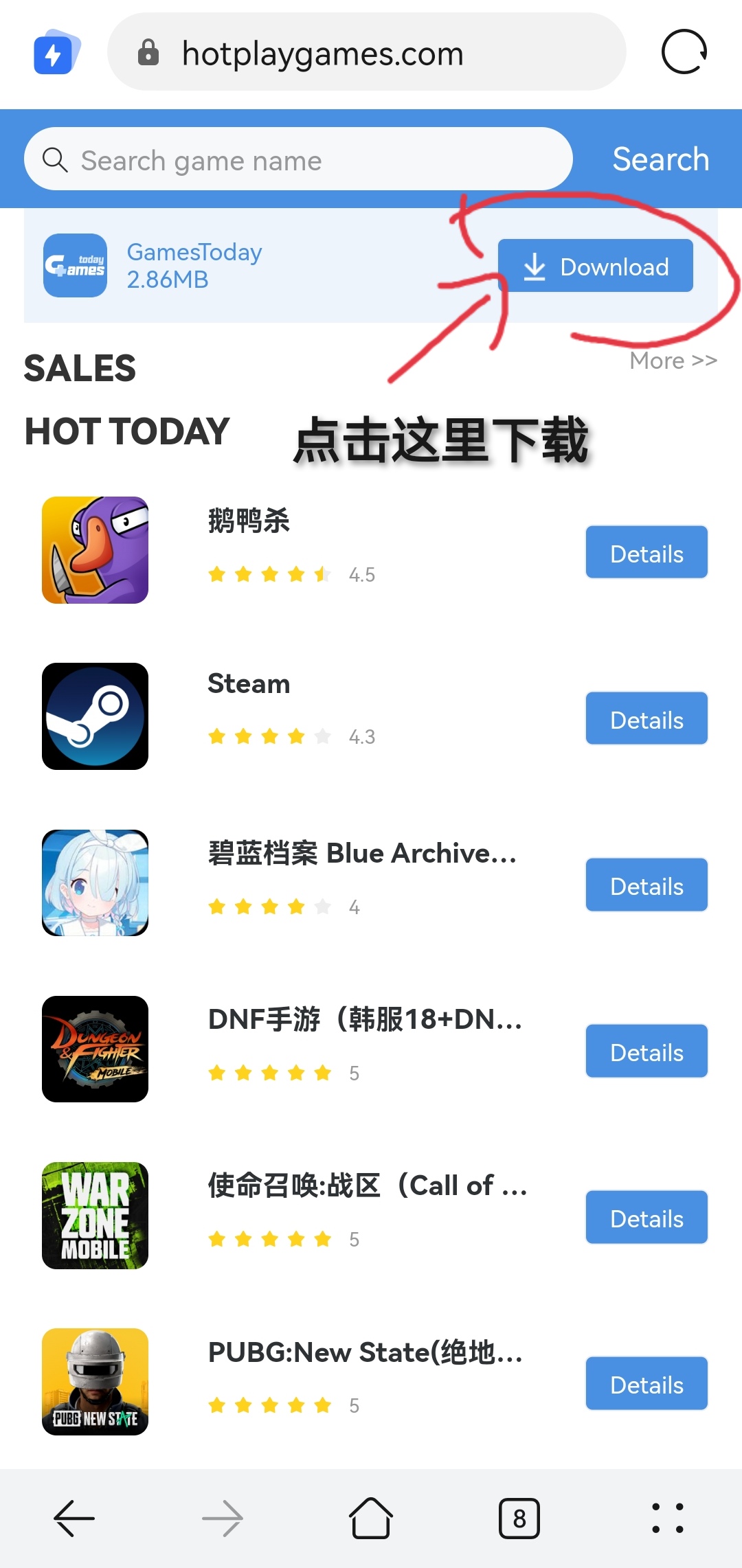This screenshot has height=1568, width=742.
Task: Download the GamesToday app
Action: point(595,266)
